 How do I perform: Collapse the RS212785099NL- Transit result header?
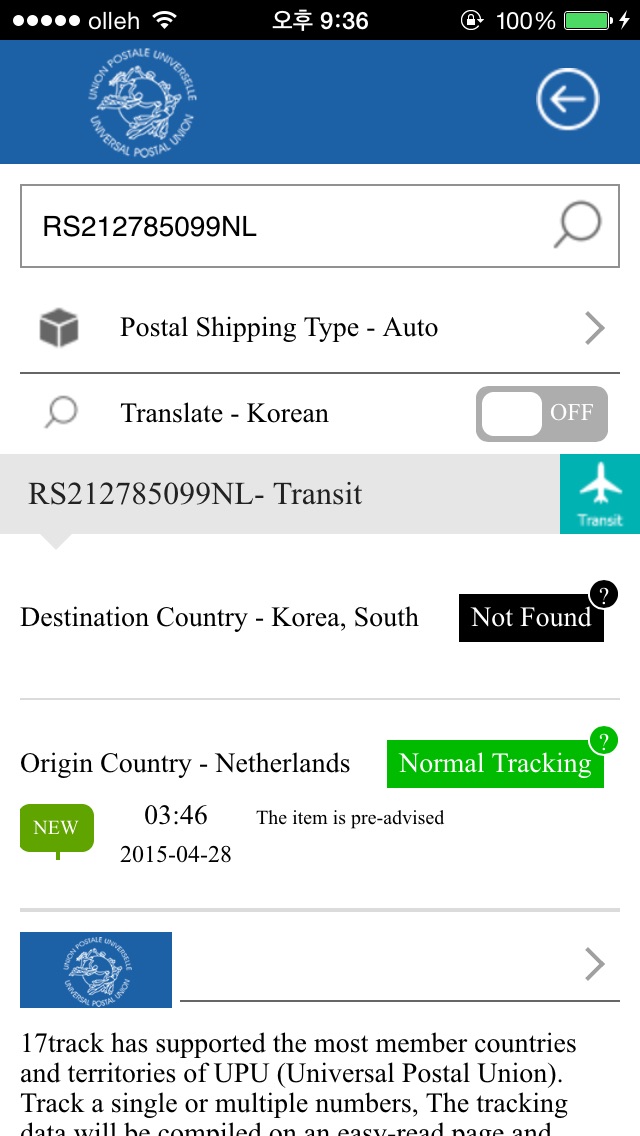pyautogui.click(x=280, y=494)
